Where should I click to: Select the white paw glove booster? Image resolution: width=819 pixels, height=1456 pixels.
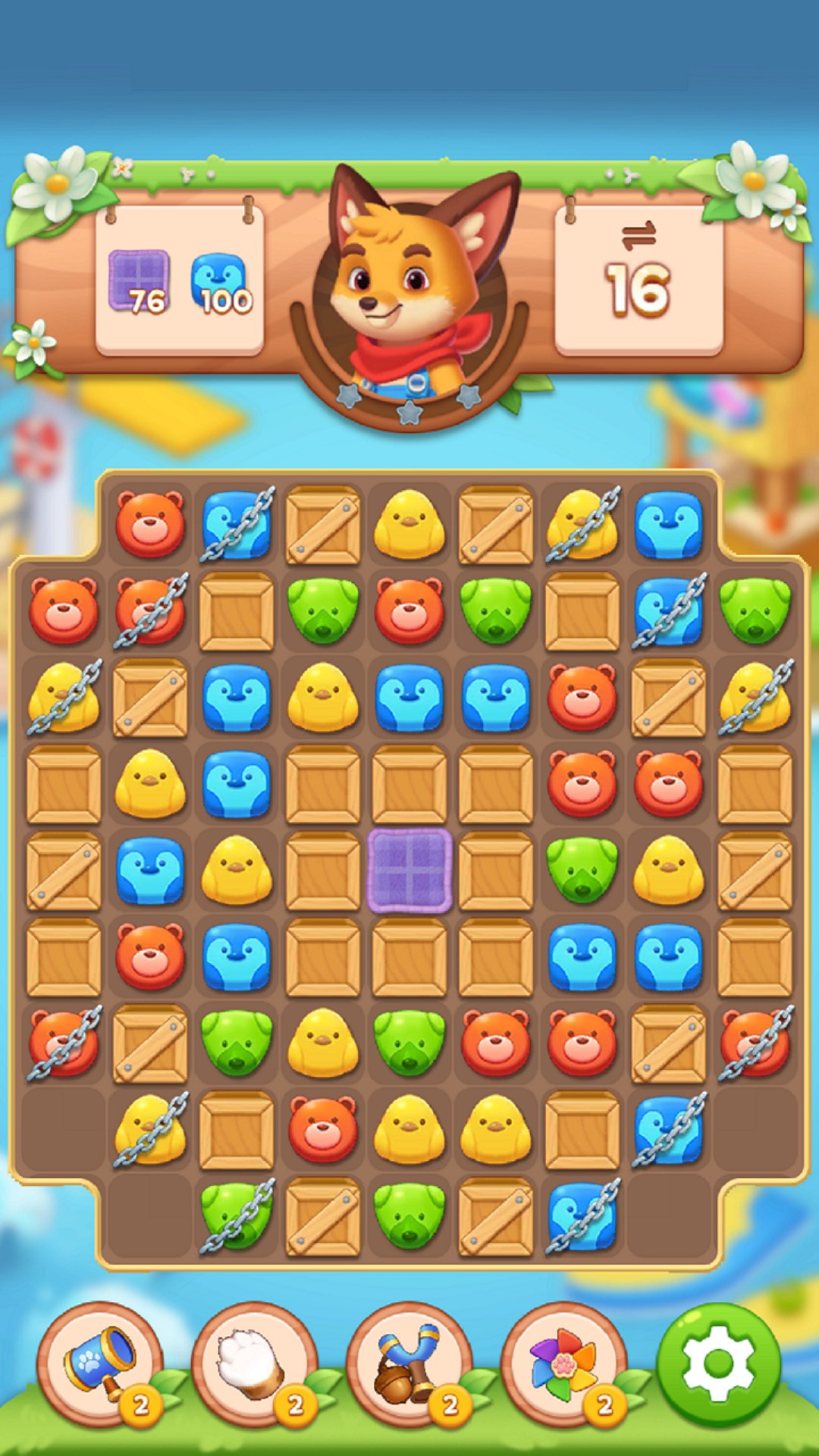click(255, 1363)
